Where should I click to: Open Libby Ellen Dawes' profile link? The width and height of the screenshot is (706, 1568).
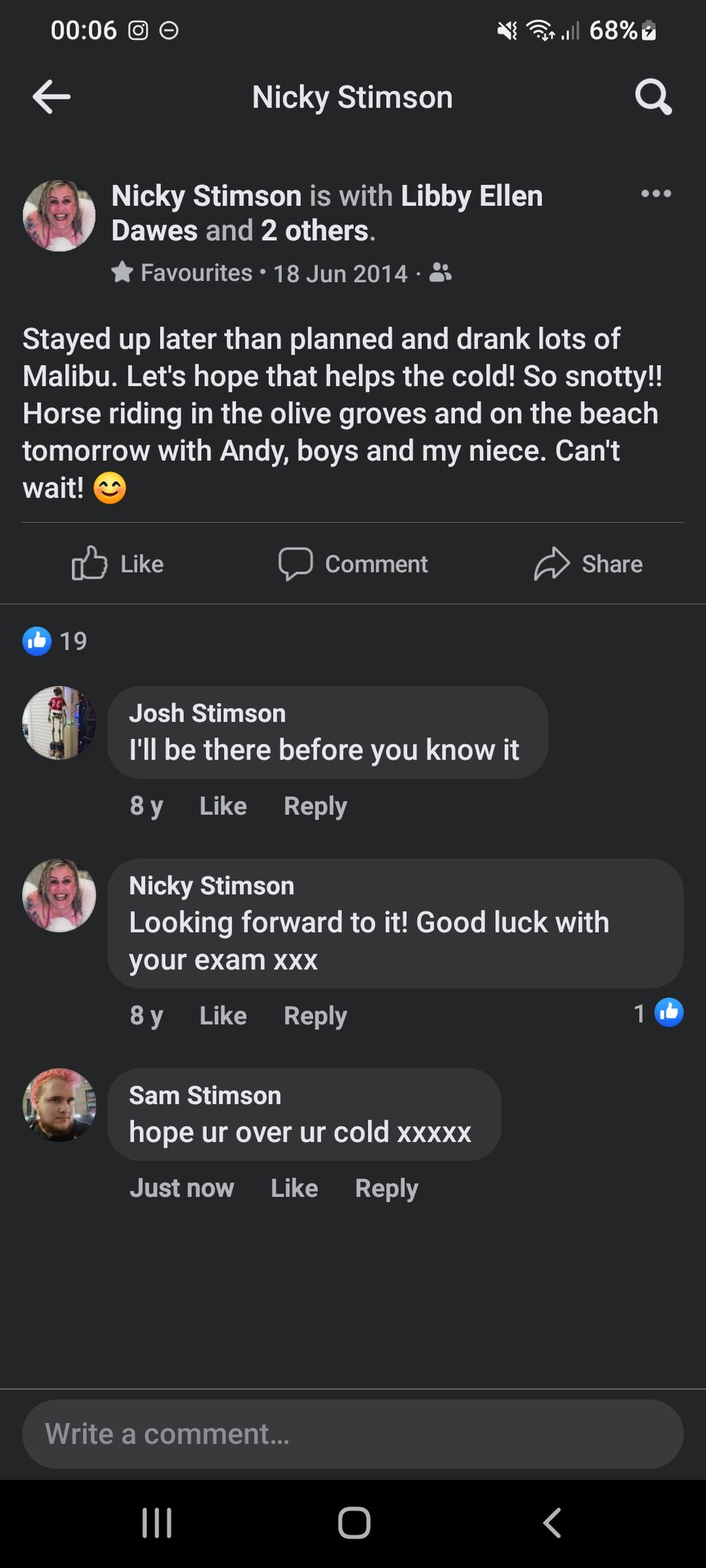pos(471,197)
